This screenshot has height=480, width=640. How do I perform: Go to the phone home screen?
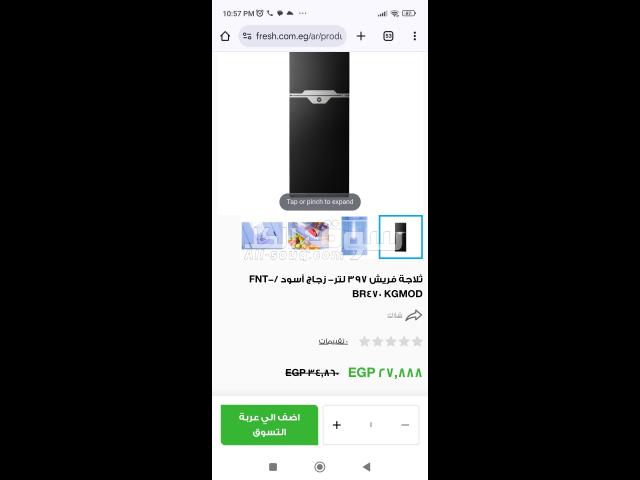click(319, 467)
